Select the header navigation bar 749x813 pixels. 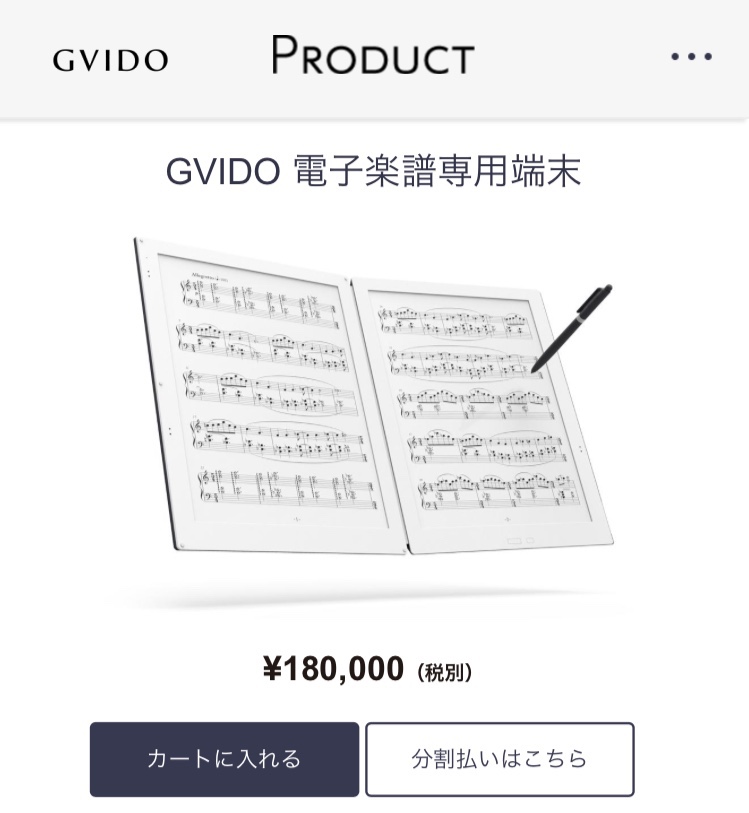click(375, 56)
